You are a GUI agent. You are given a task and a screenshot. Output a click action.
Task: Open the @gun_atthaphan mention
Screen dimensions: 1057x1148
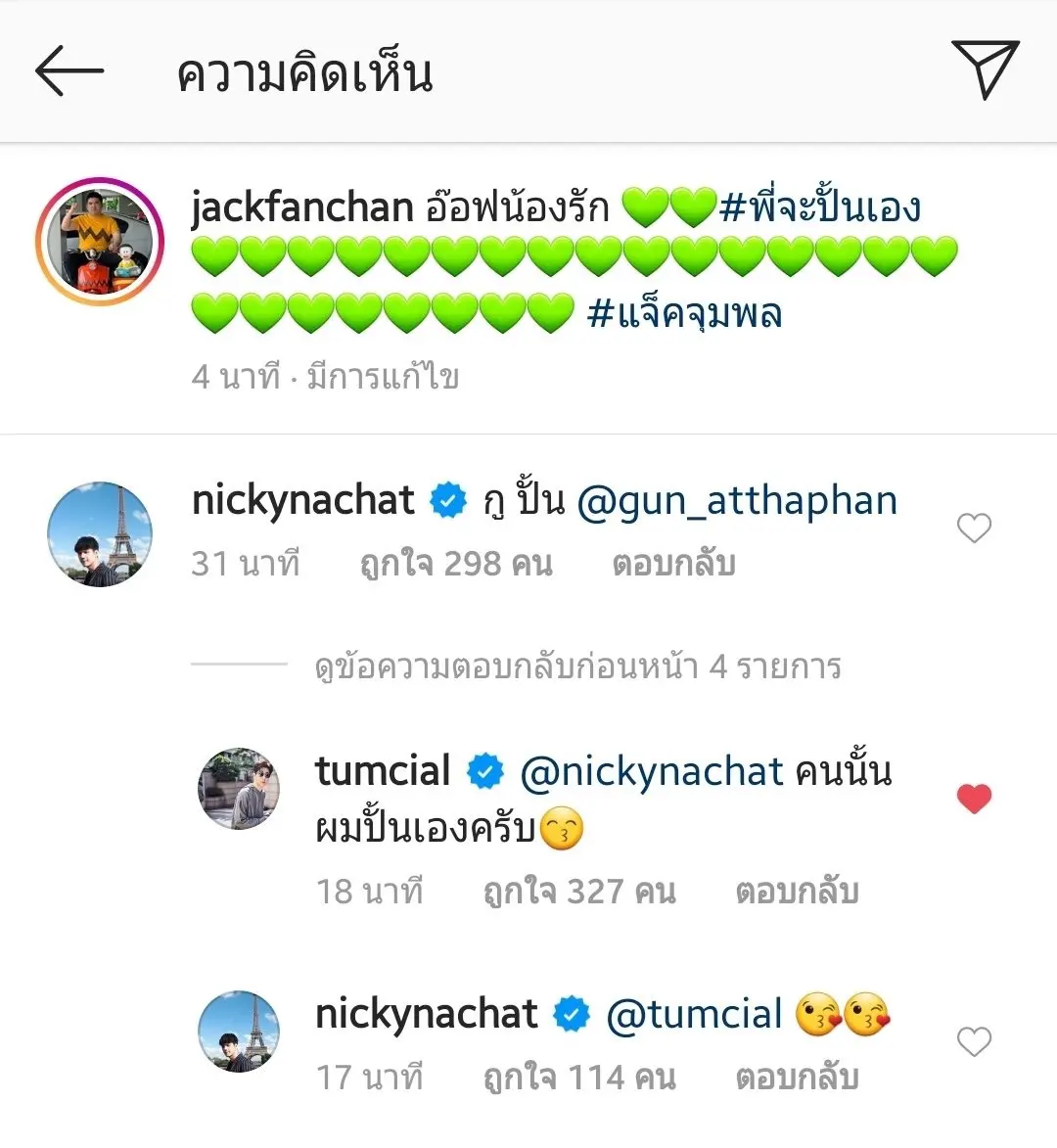tap(737, 501)
